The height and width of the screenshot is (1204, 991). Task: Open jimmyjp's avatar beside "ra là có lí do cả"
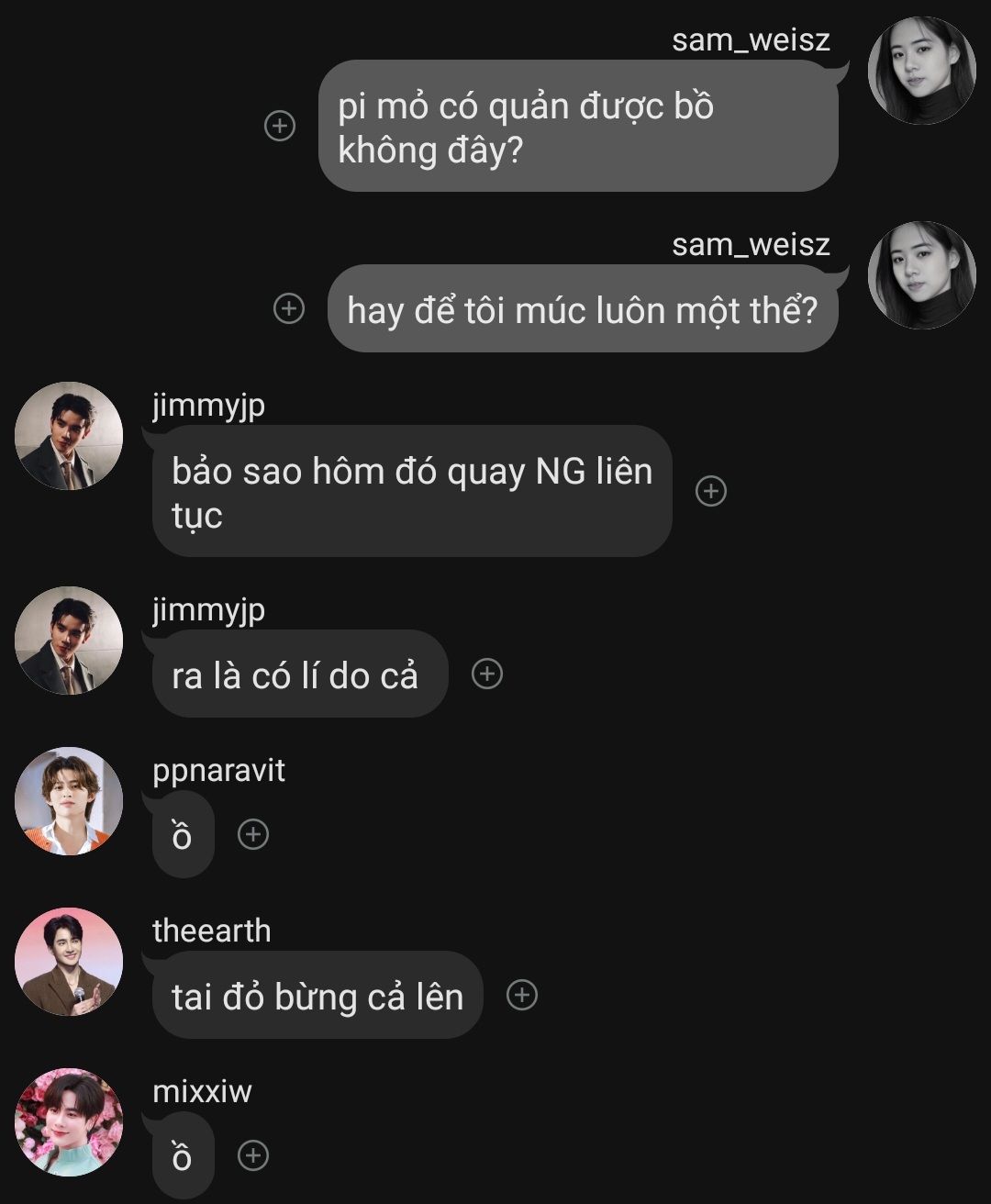coord(69,641)
